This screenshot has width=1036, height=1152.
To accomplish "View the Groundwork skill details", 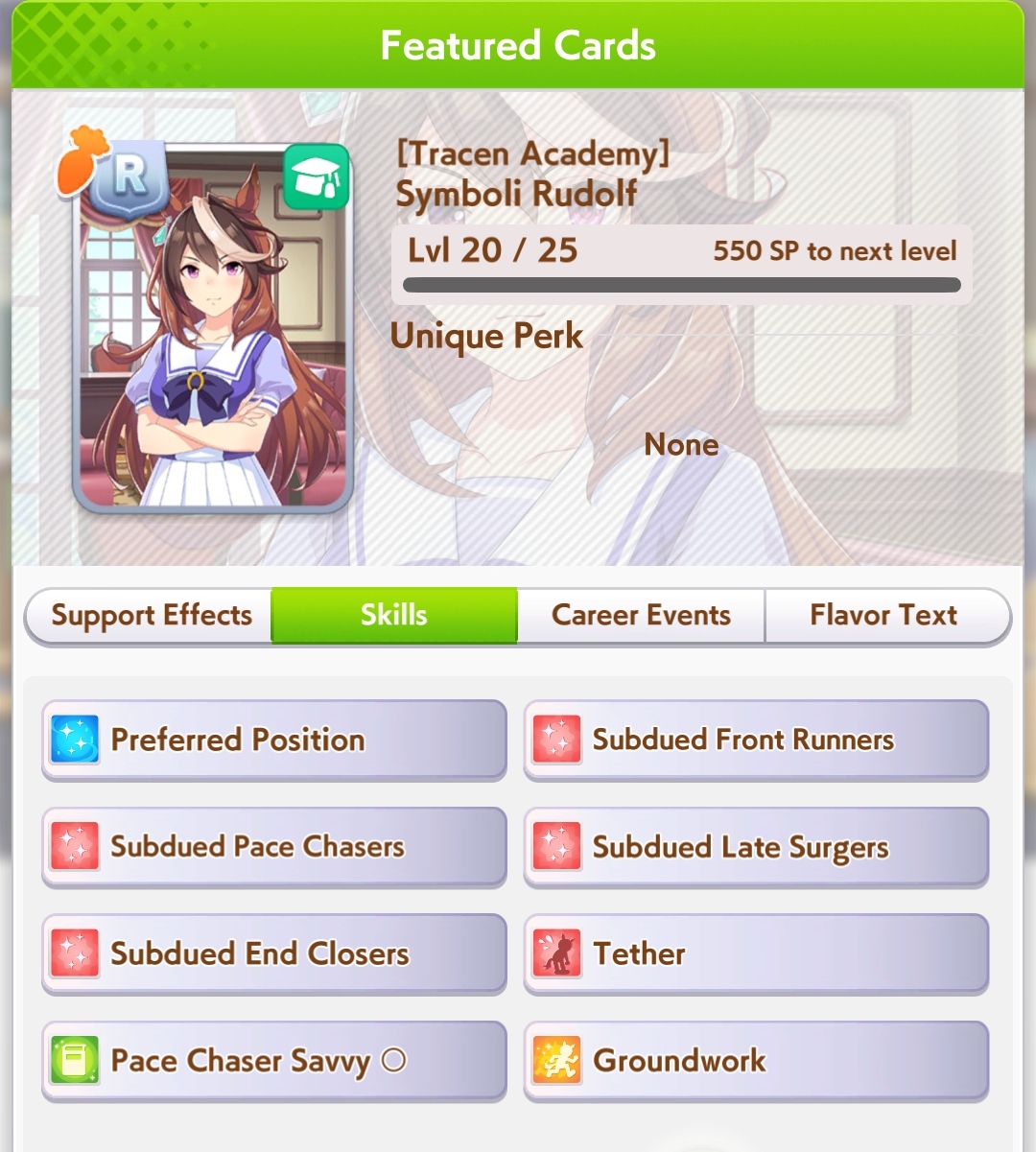I will (x=756, y=1061).
